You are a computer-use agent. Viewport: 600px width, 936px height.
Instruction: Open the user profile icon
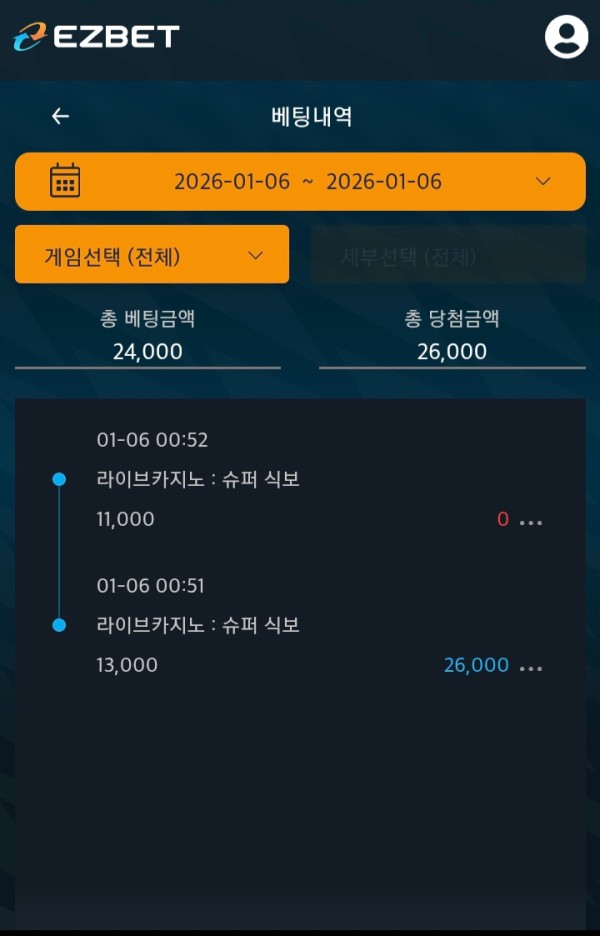tap(566, 37)
